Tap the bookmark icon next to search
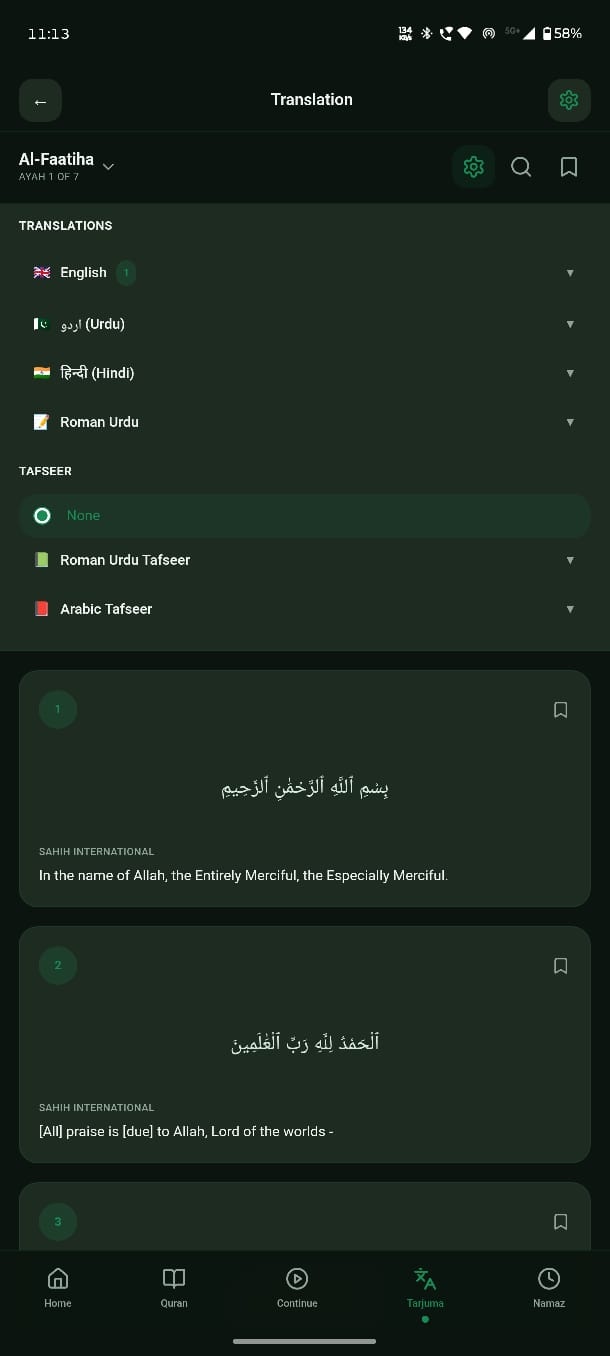610x1356 pixels. [569, 167]
